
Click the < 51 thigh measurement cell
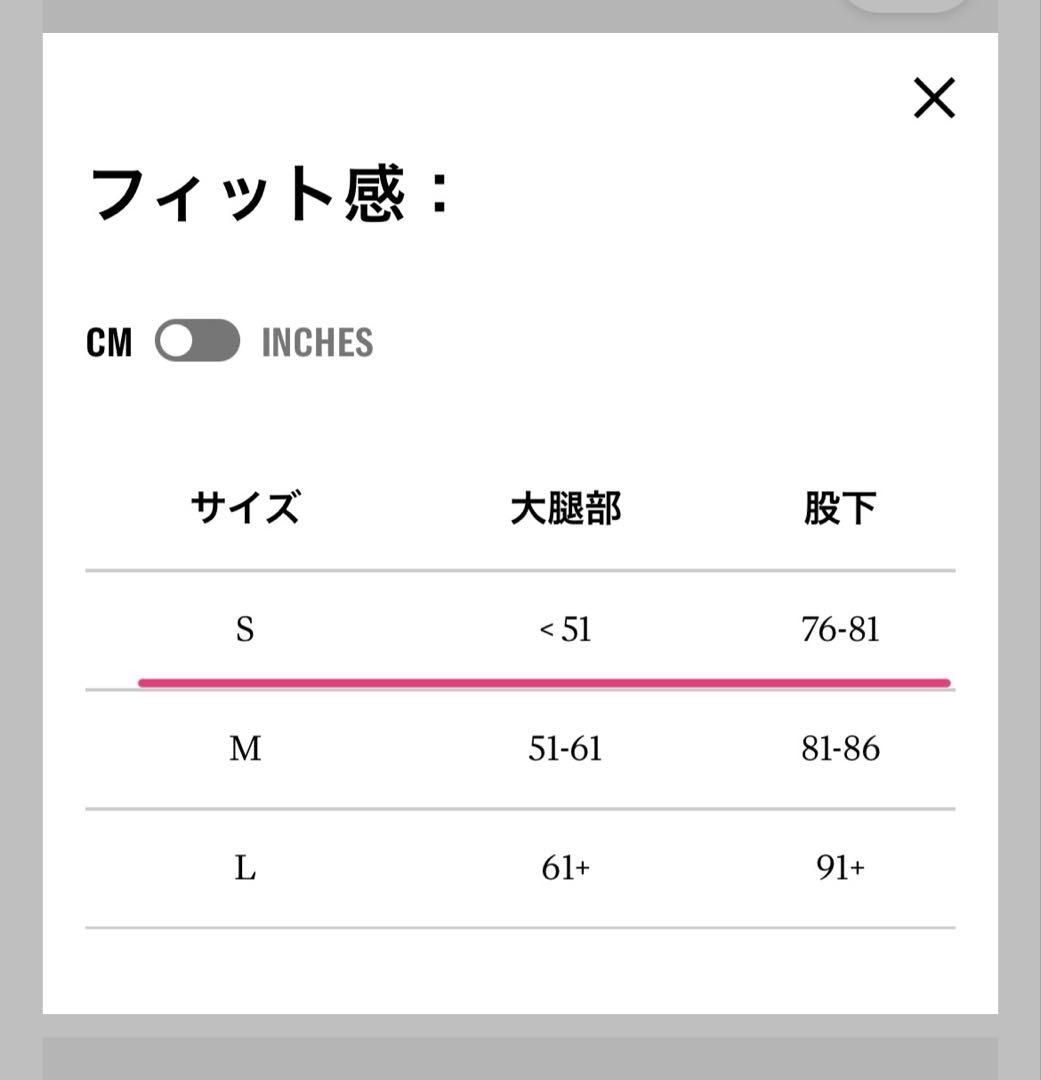tap(565, 629)
